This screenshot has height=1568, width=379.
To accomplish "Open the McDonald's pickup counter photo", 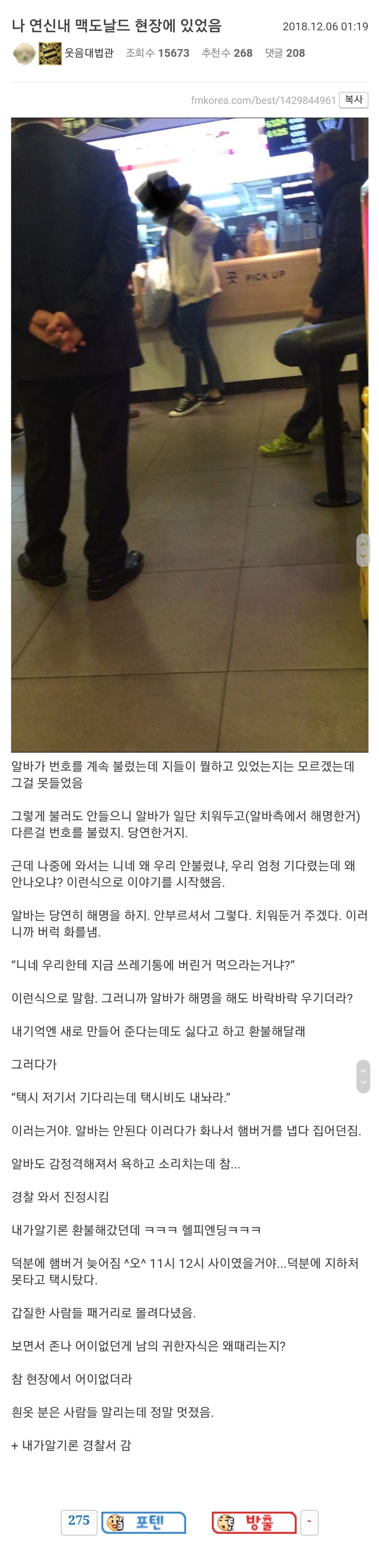I will [189, 435].
